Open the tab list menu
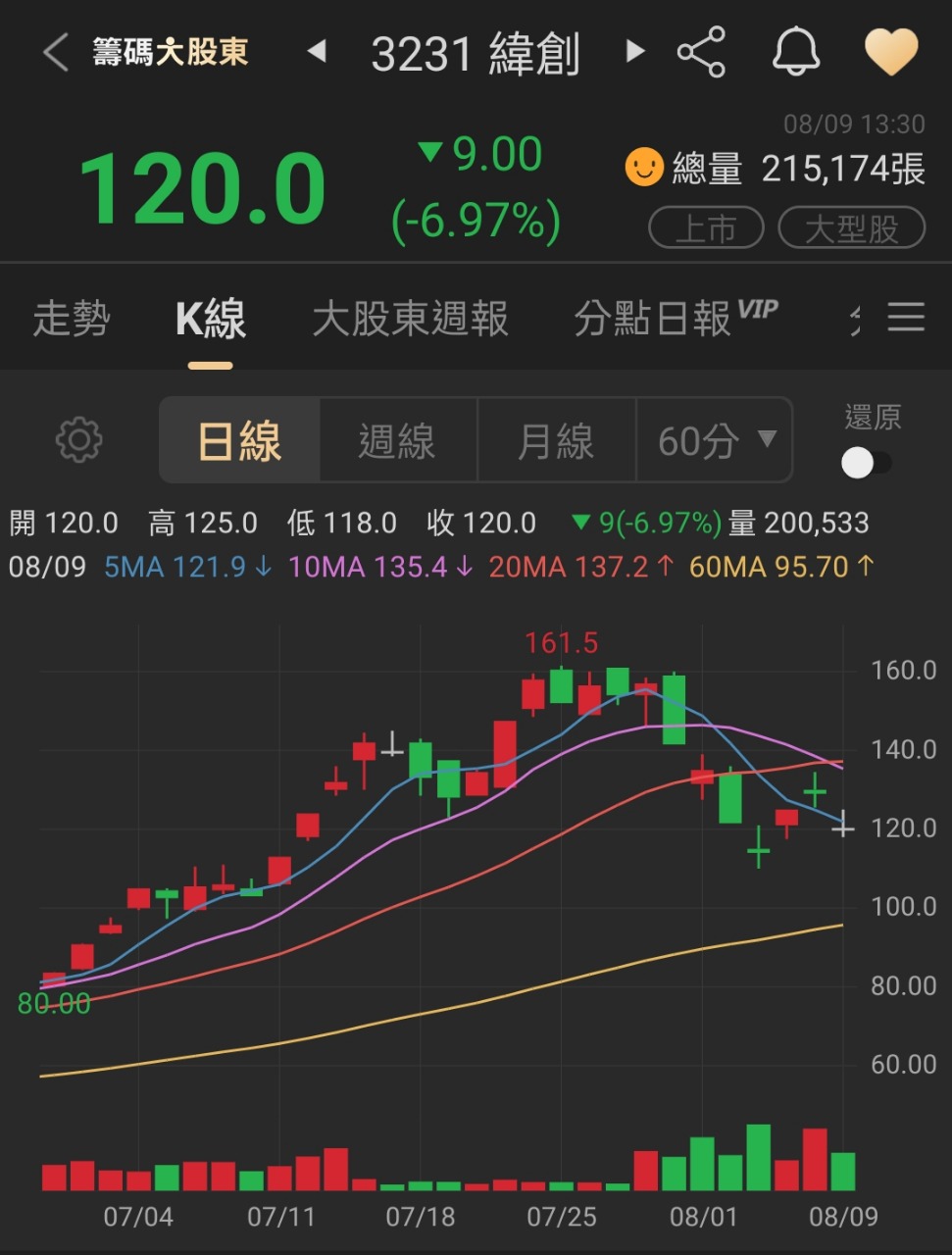 tap(906, 317)
